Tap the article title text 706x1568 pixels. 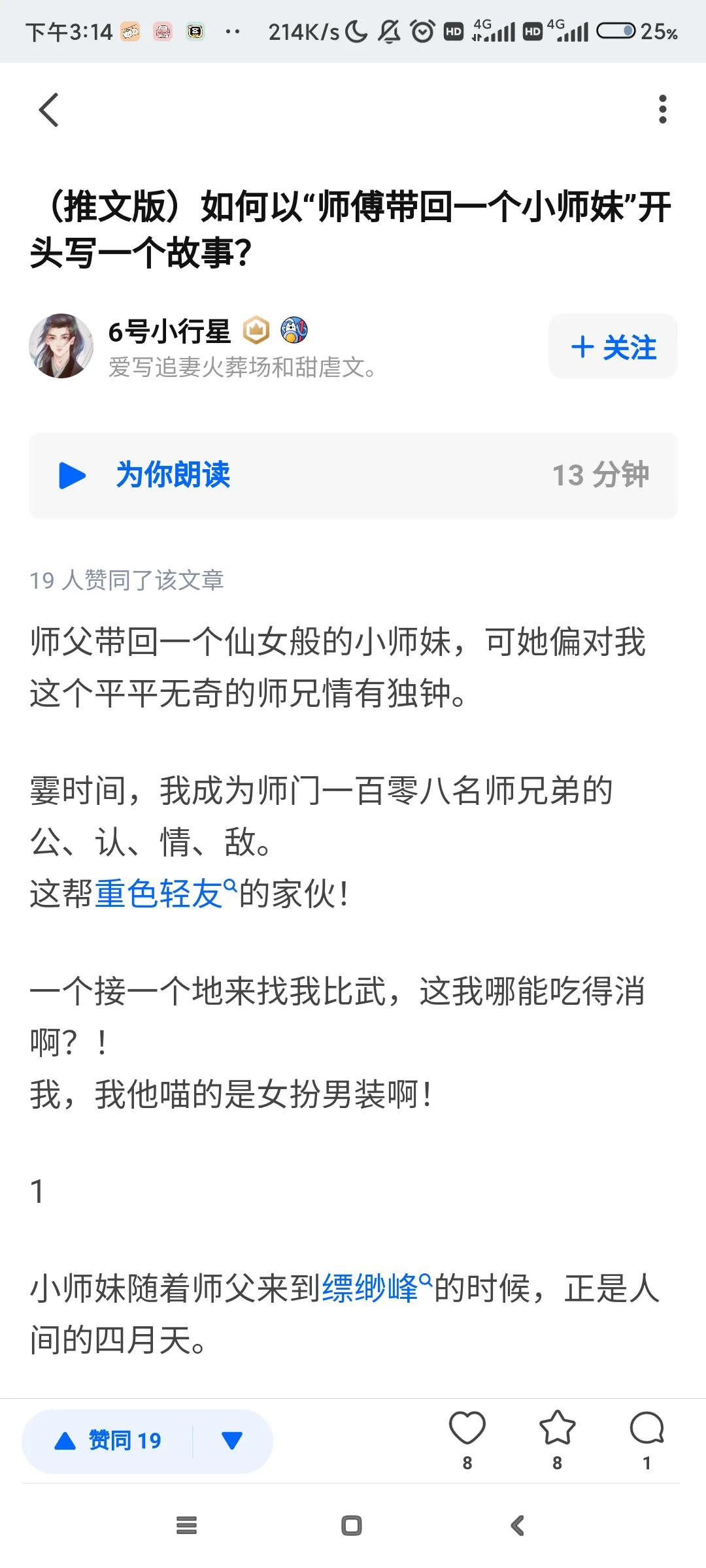353,225
